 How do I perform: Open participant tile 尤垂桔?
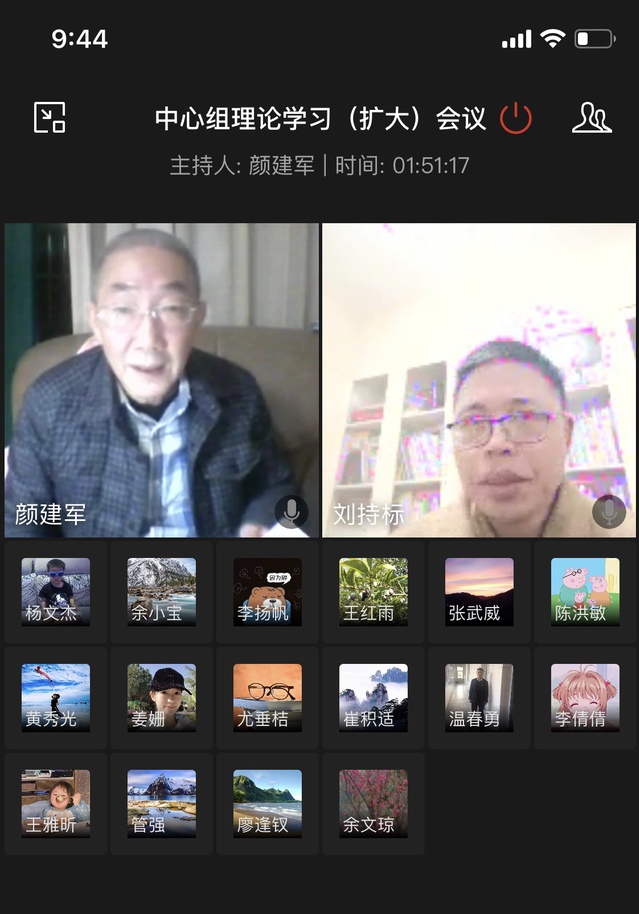pyautogui.click(x=267, y=698)
